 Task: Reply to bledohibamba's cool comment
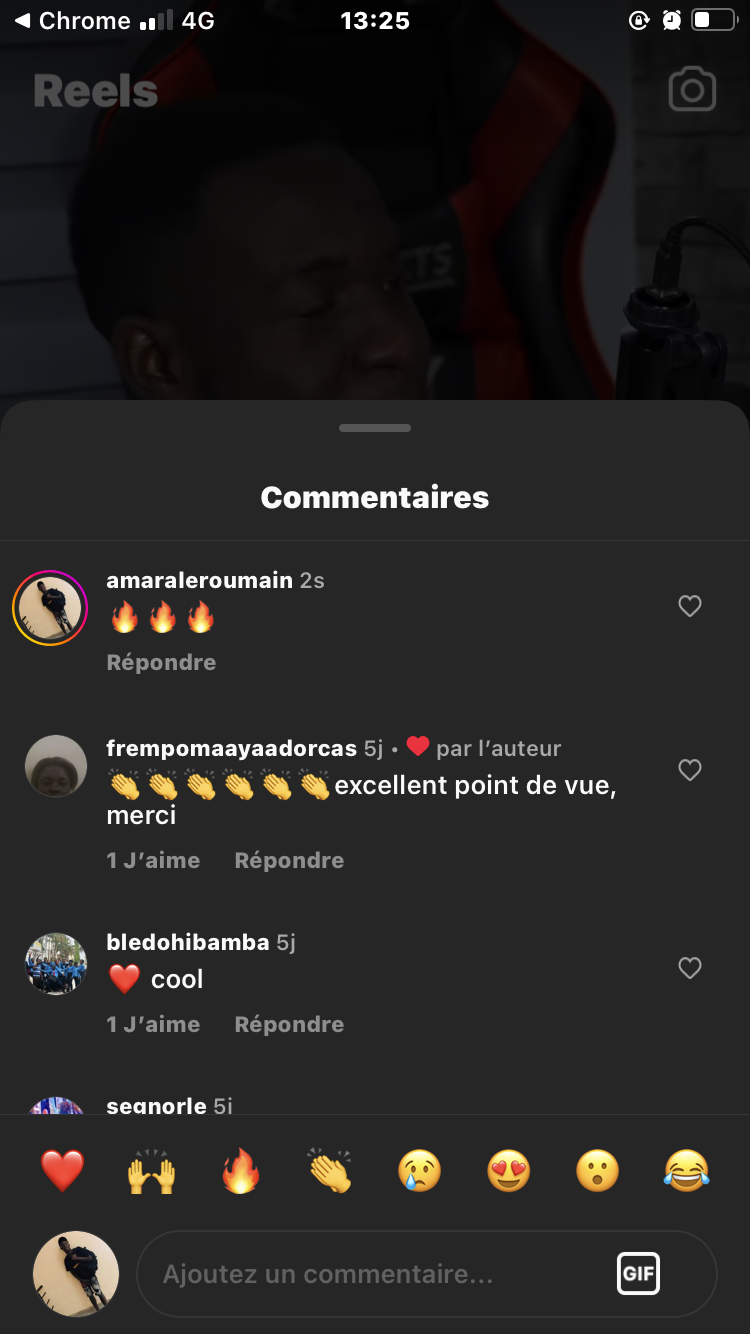(x=289, y=1024)
